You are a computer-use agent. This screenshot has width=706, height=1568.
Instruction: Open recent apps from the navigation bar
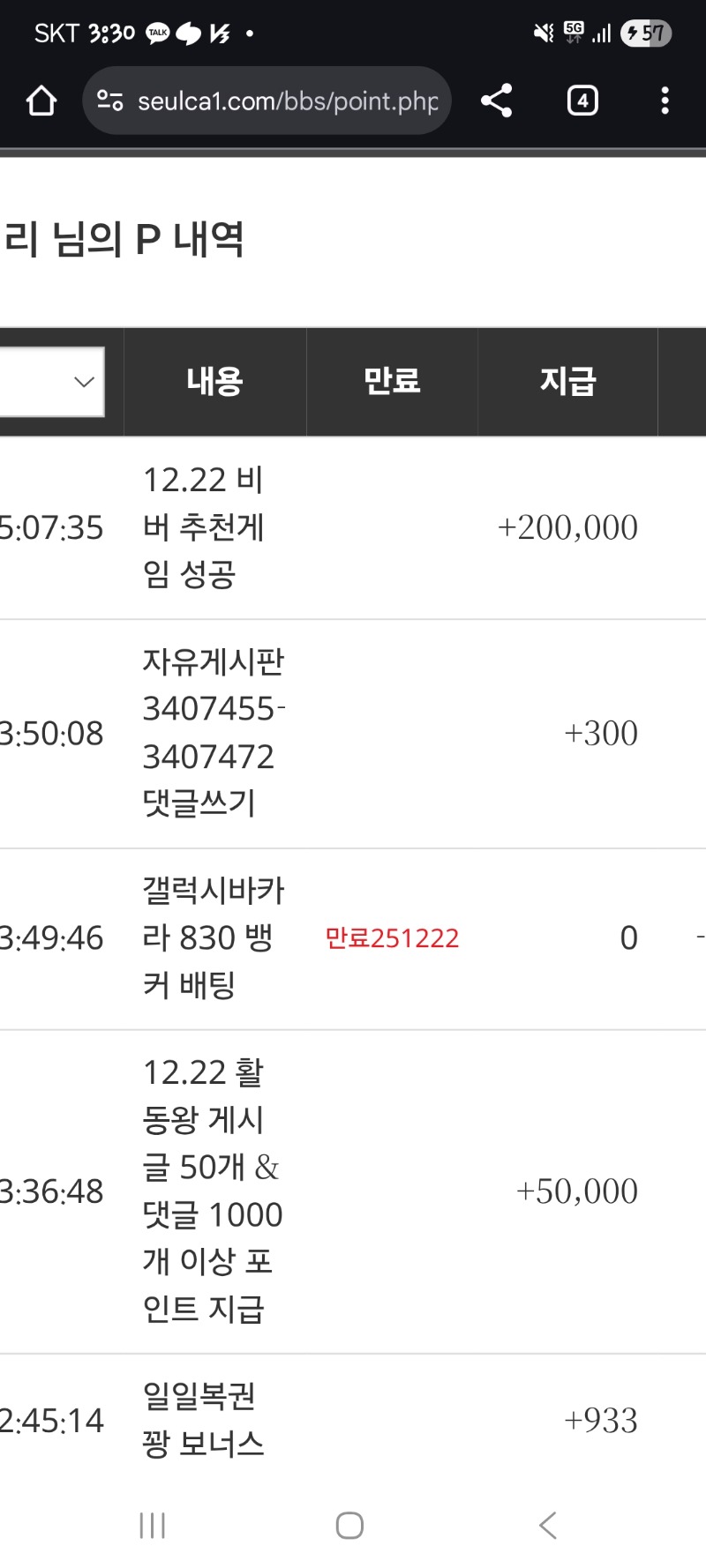coord(153,1526)
